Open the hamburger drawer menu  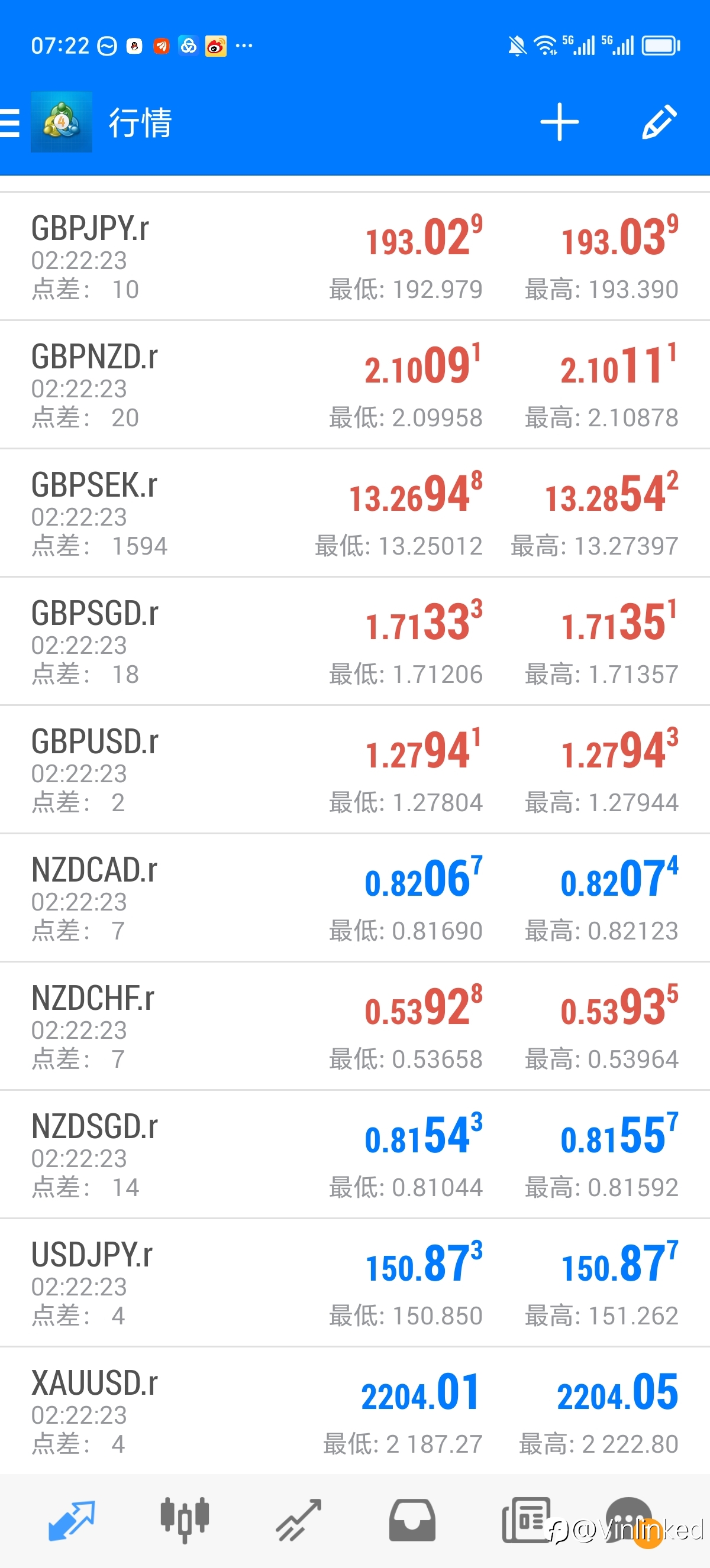9,122
